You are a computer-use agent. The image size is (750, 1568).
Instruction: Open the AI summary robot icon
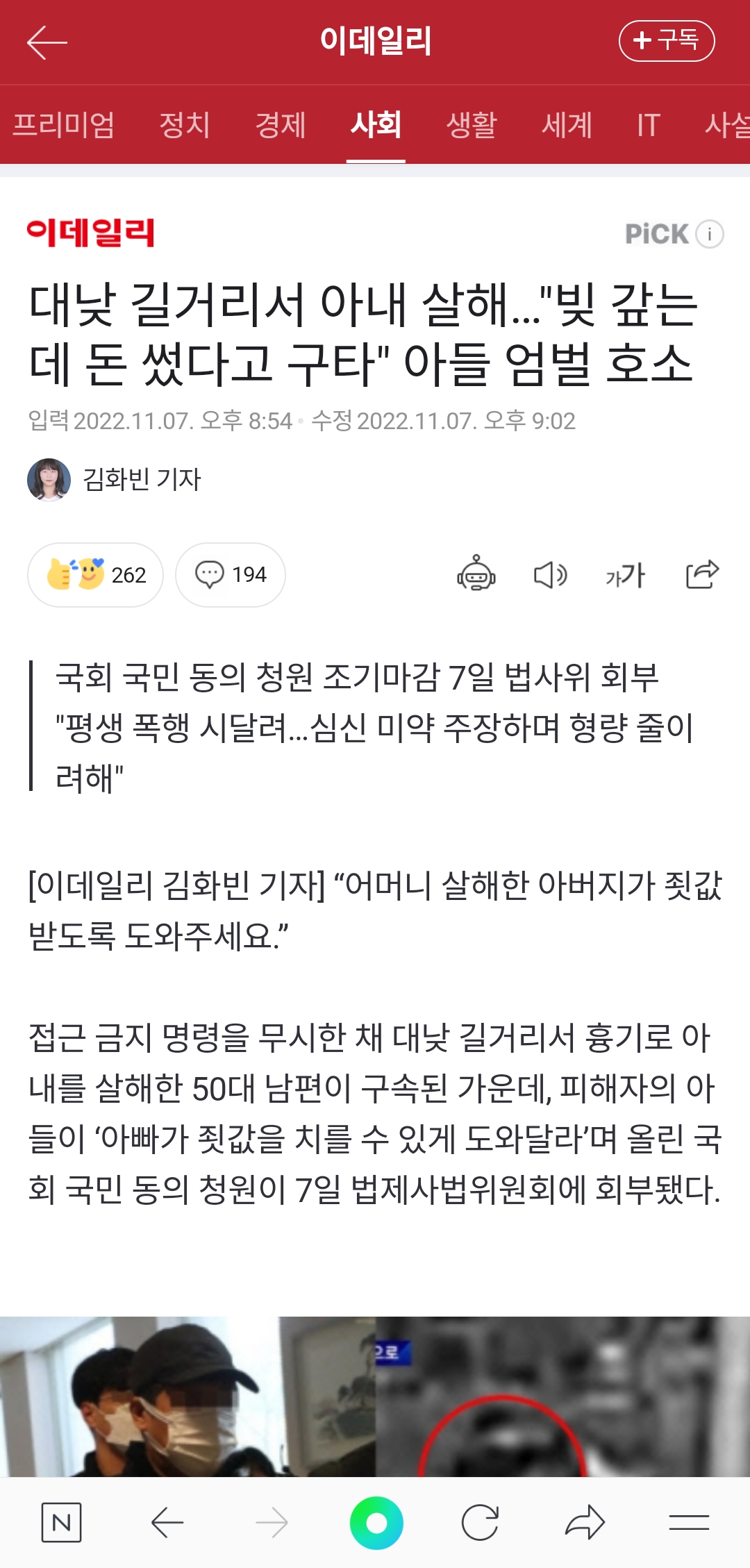(476, 574)
